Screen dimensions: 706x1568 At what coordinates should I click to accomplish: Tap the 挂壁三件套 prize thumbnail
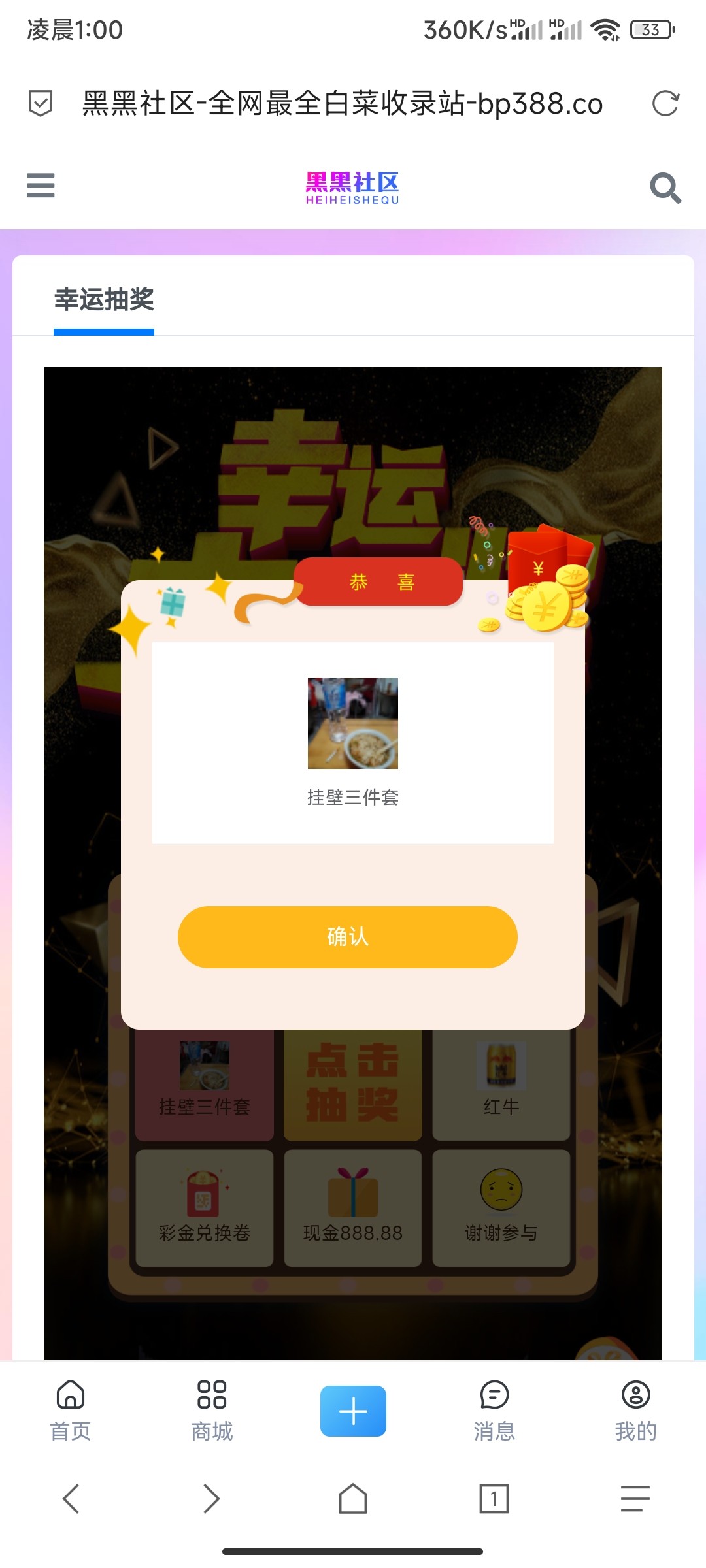tap(352, 722)
